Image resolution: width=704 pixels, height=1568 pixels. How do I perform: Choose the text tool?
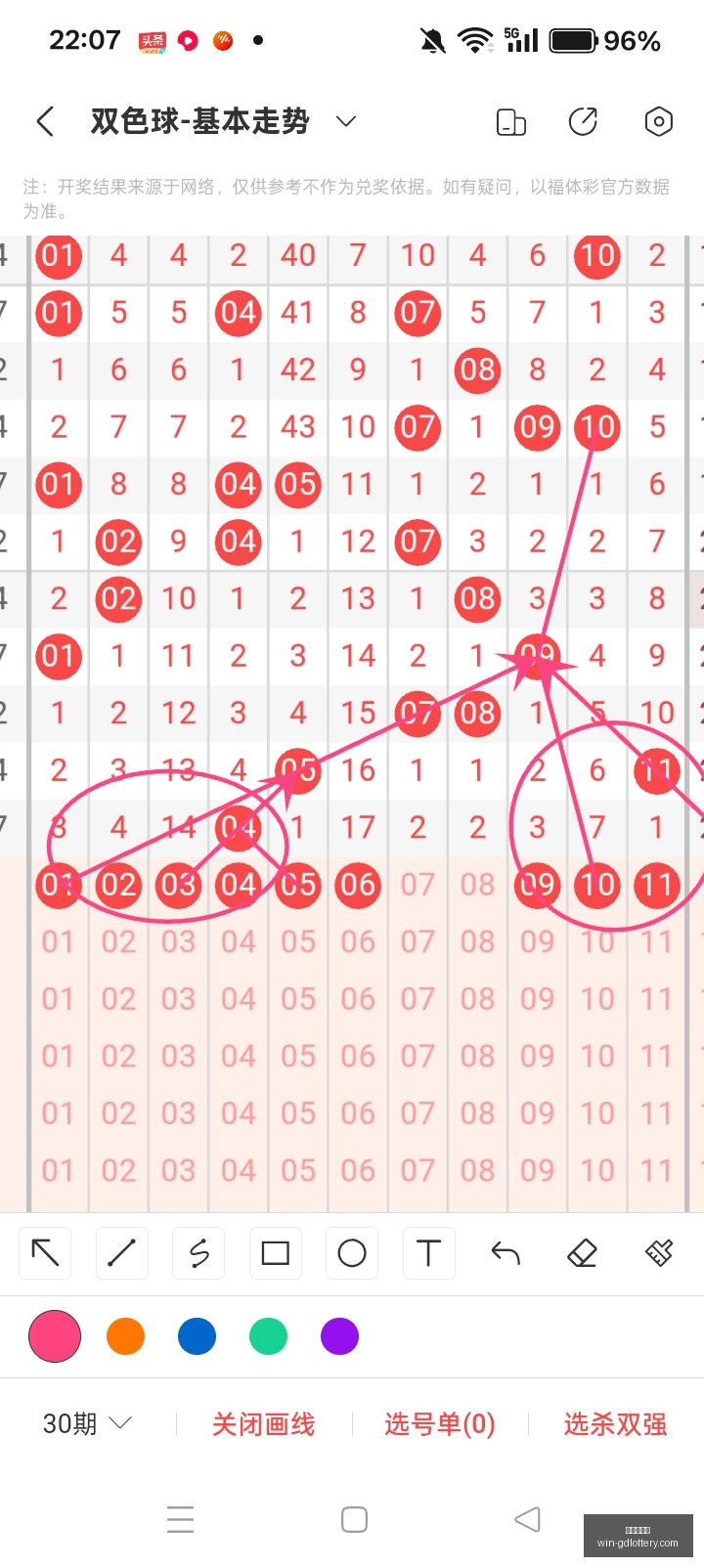click(x=428, y=1253)
